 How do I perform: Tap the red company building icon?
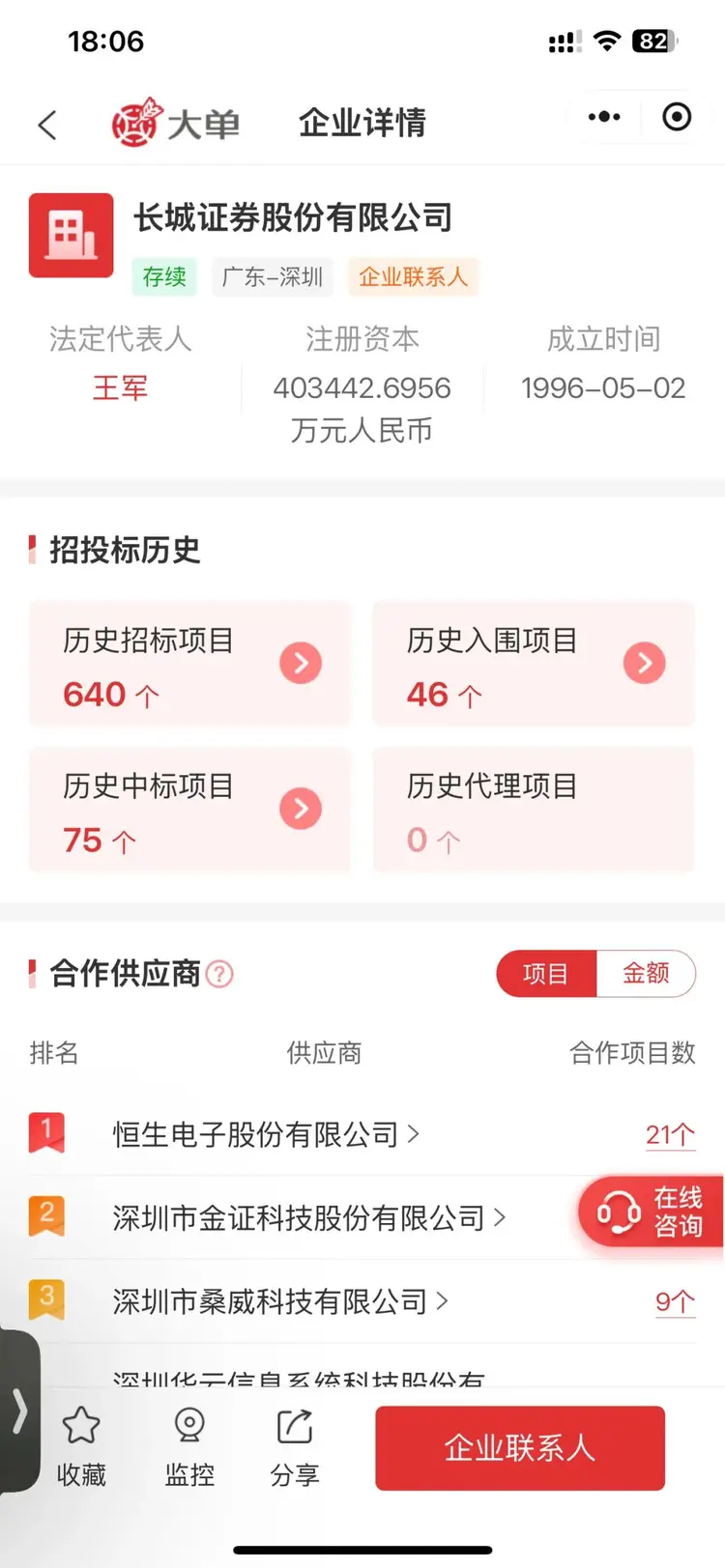(x=71, y=235)
